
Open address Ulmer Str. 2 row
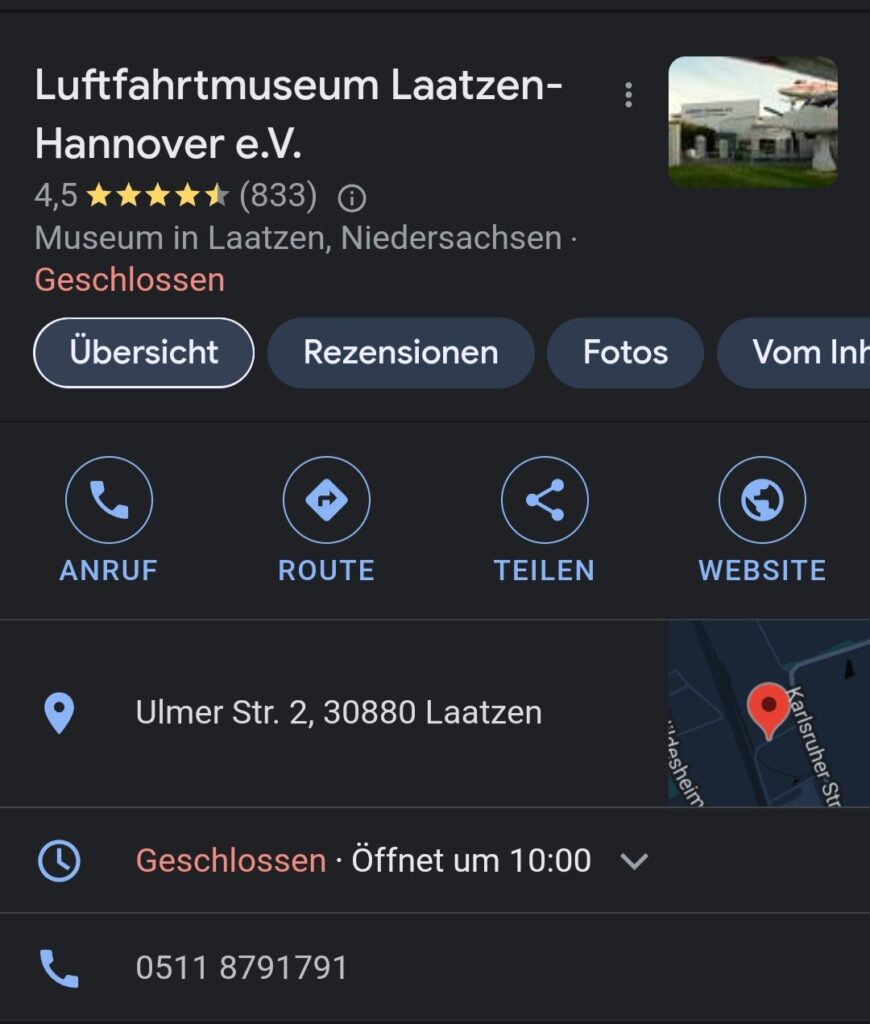(338, 713)
